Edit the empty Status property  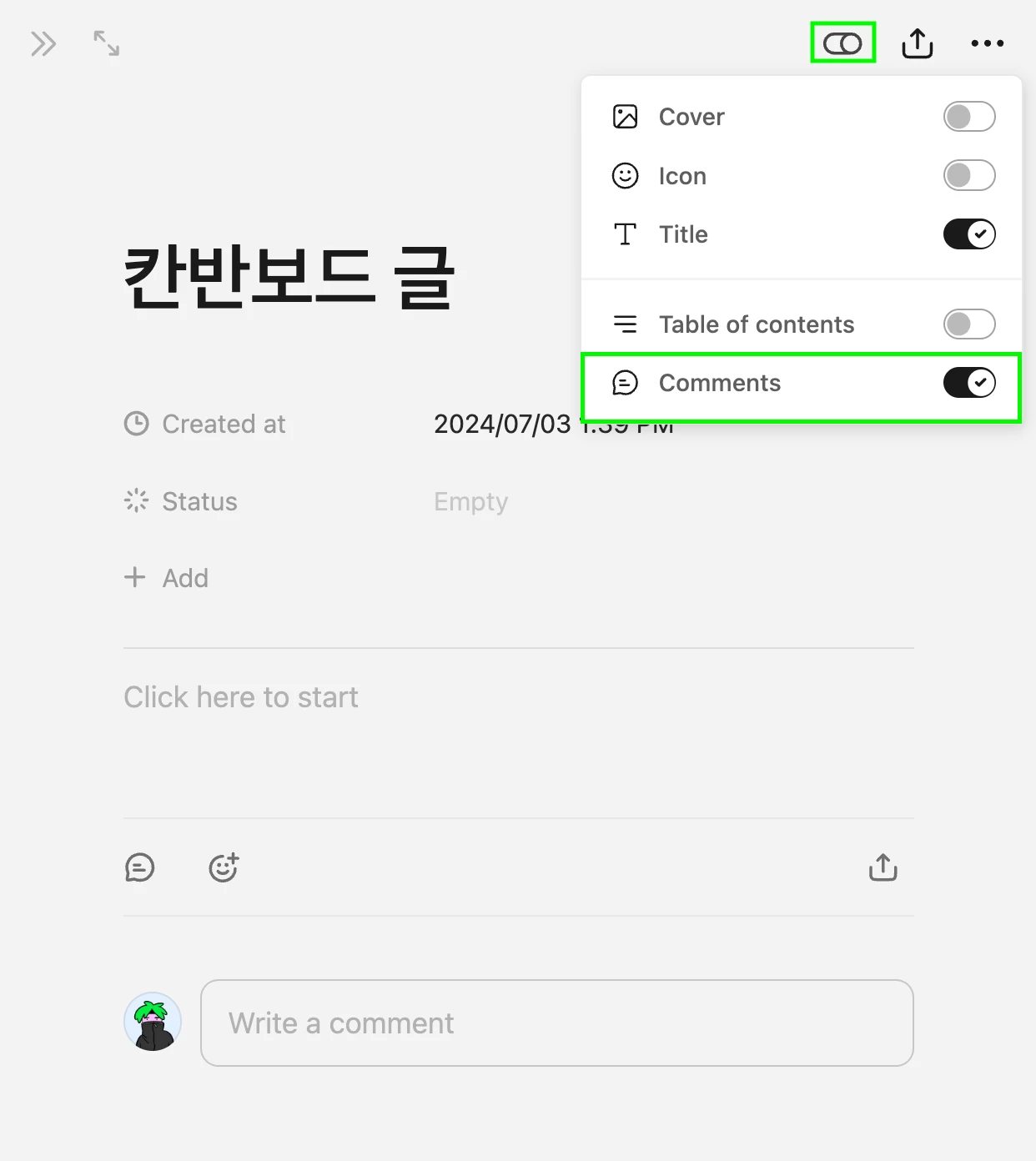pyautogui.click(x=470, y=501)
